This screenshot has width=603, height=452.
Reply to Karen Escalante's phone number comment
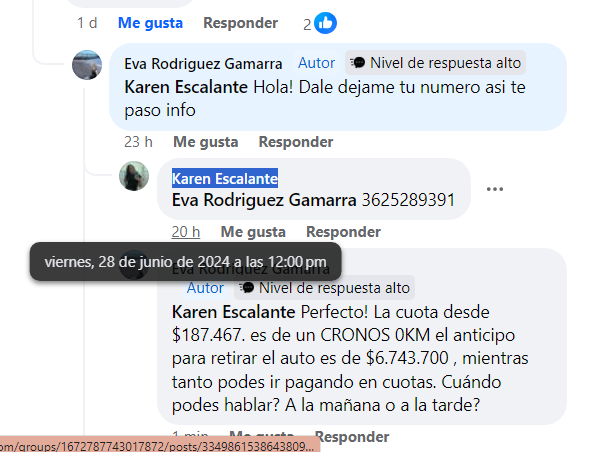pos(343,231)
